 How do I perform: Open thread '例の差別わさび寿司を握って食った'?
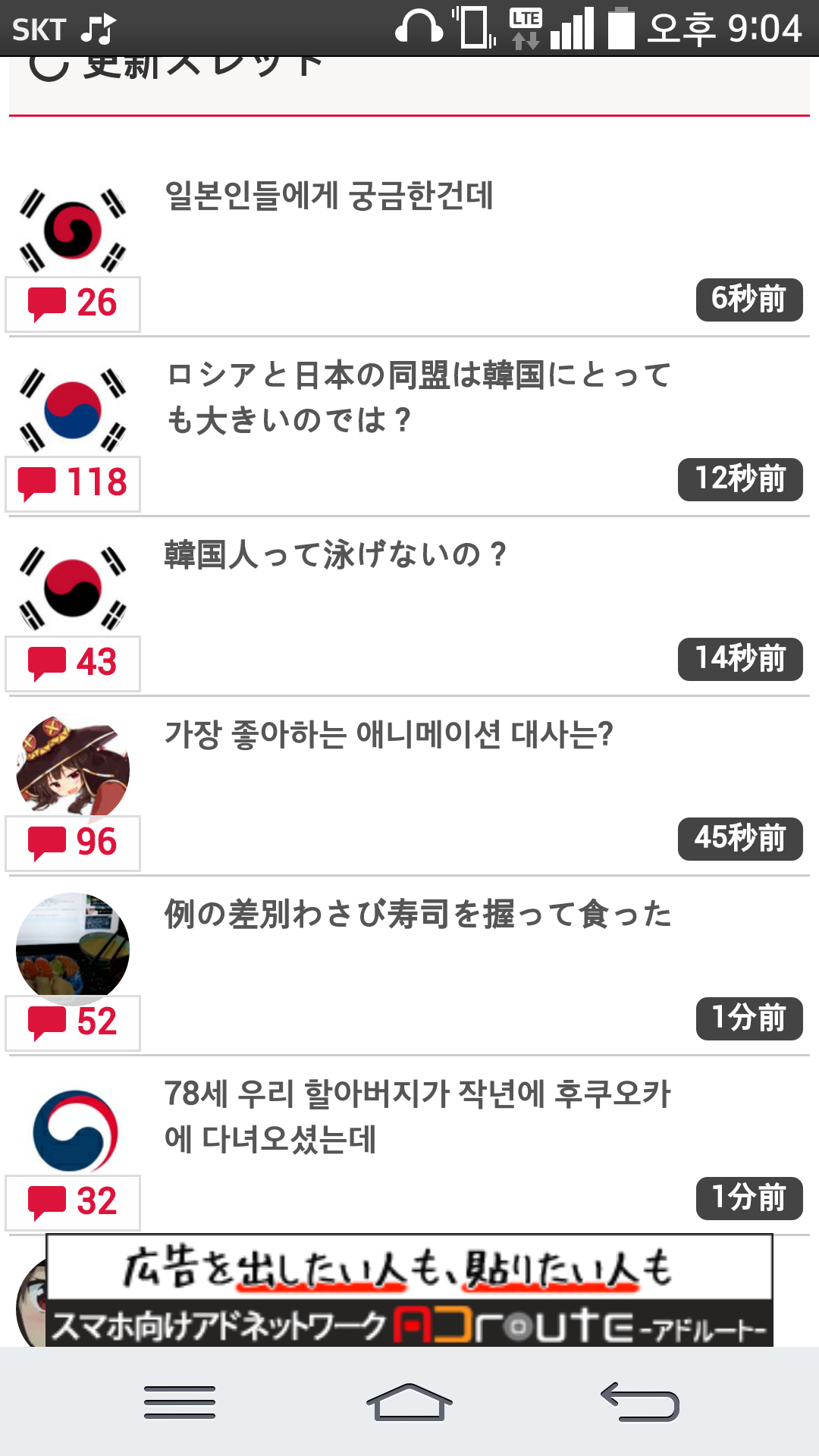pyautogui.click(x=419, y=915)
